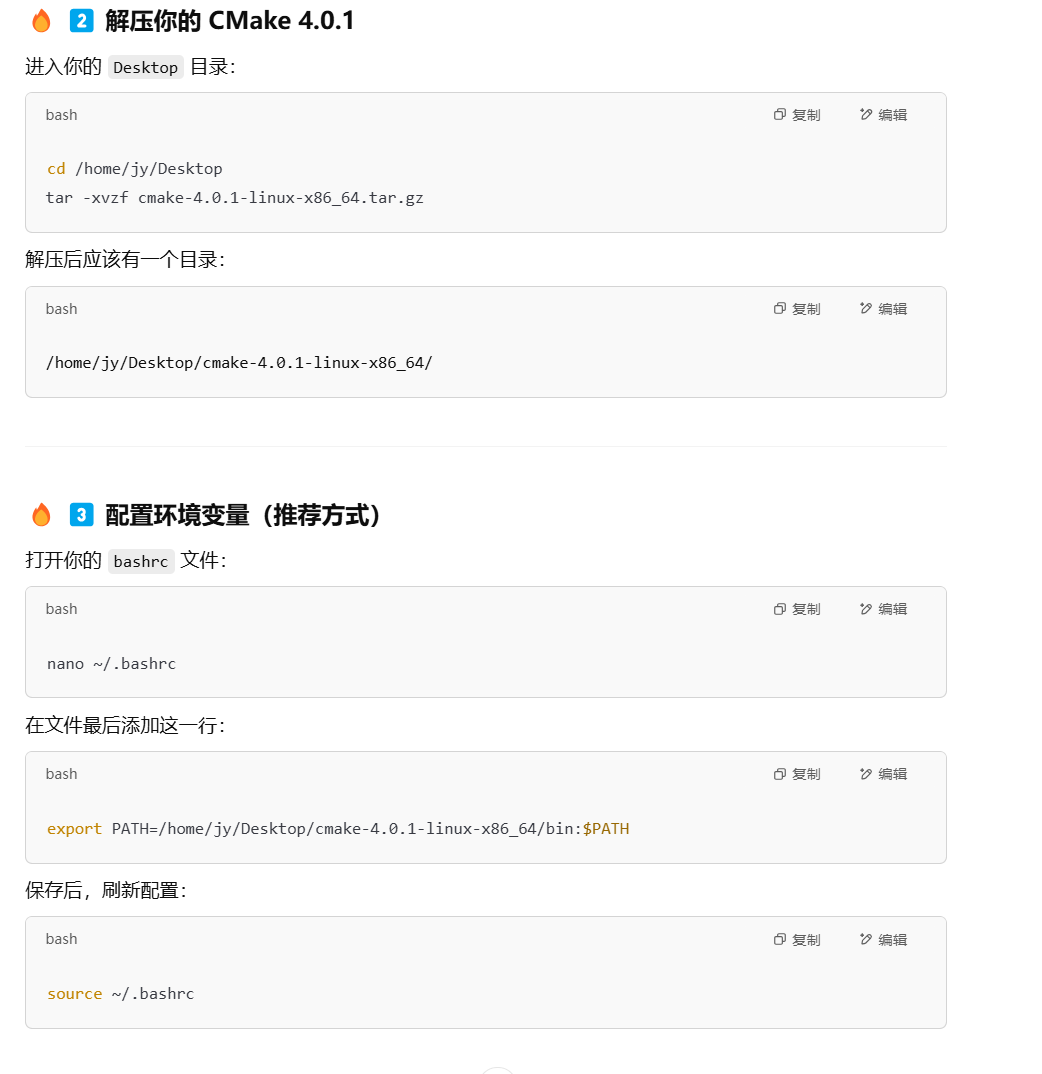Click the heading 解压你的 CMake 4.0.1
Viewport: 1042px width, 1074px height.
[228, 19]
